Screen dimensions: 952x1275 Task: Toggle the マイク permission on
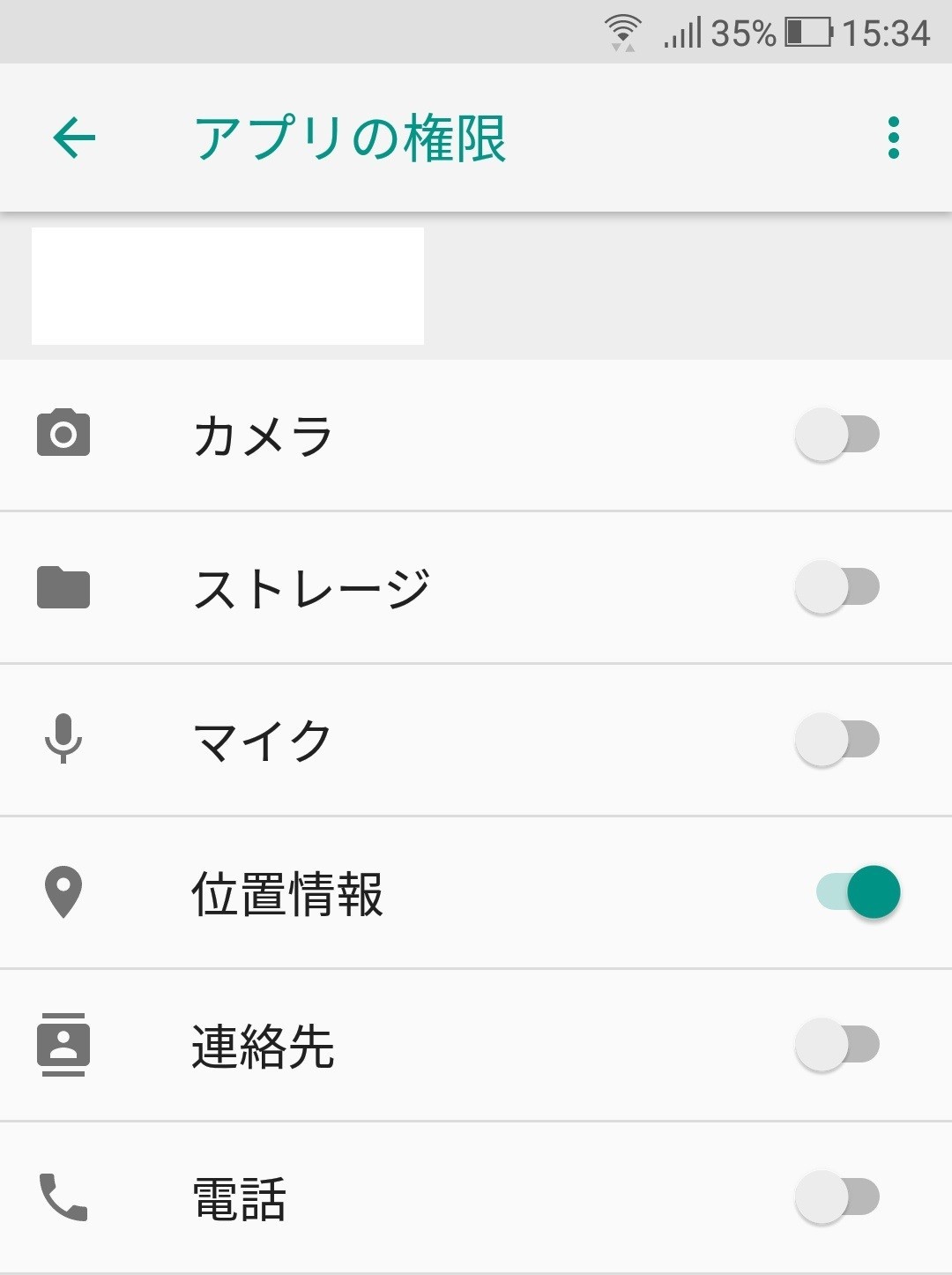(x=837, y=740)
